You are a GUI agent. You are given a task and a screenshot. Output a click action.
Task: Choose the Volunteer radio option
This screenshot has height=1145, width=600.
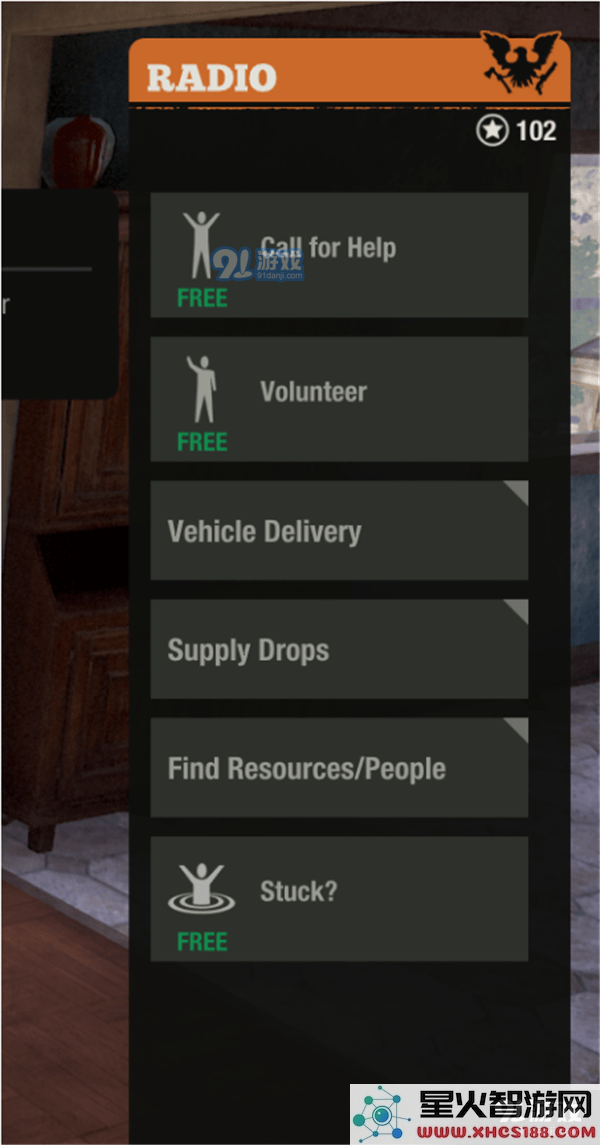[339, 398]
